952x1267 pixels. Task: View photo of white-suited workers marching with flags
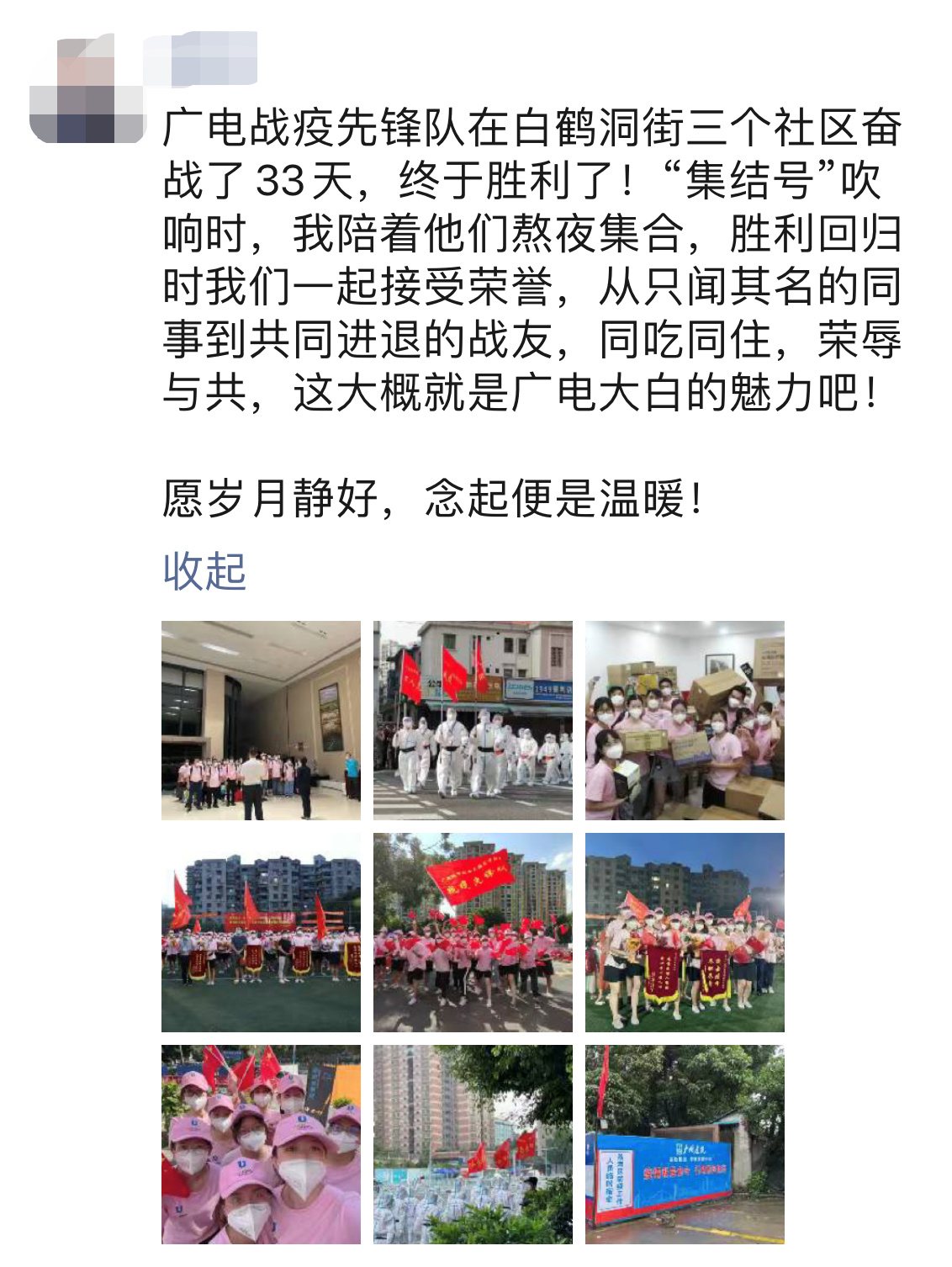tap(473, 720)
